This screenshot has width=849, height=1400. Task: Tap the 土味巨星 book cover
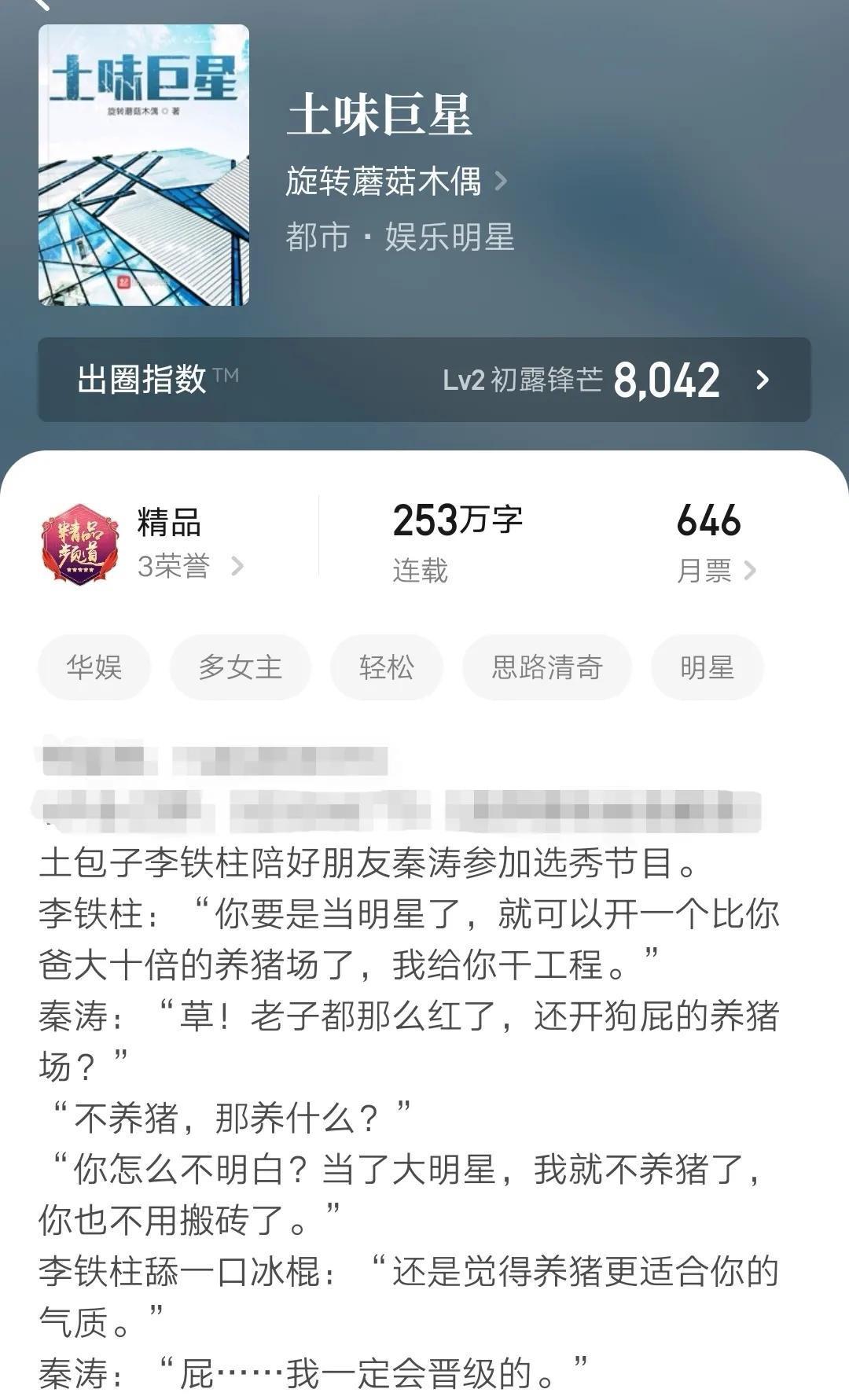coord(144,165)
